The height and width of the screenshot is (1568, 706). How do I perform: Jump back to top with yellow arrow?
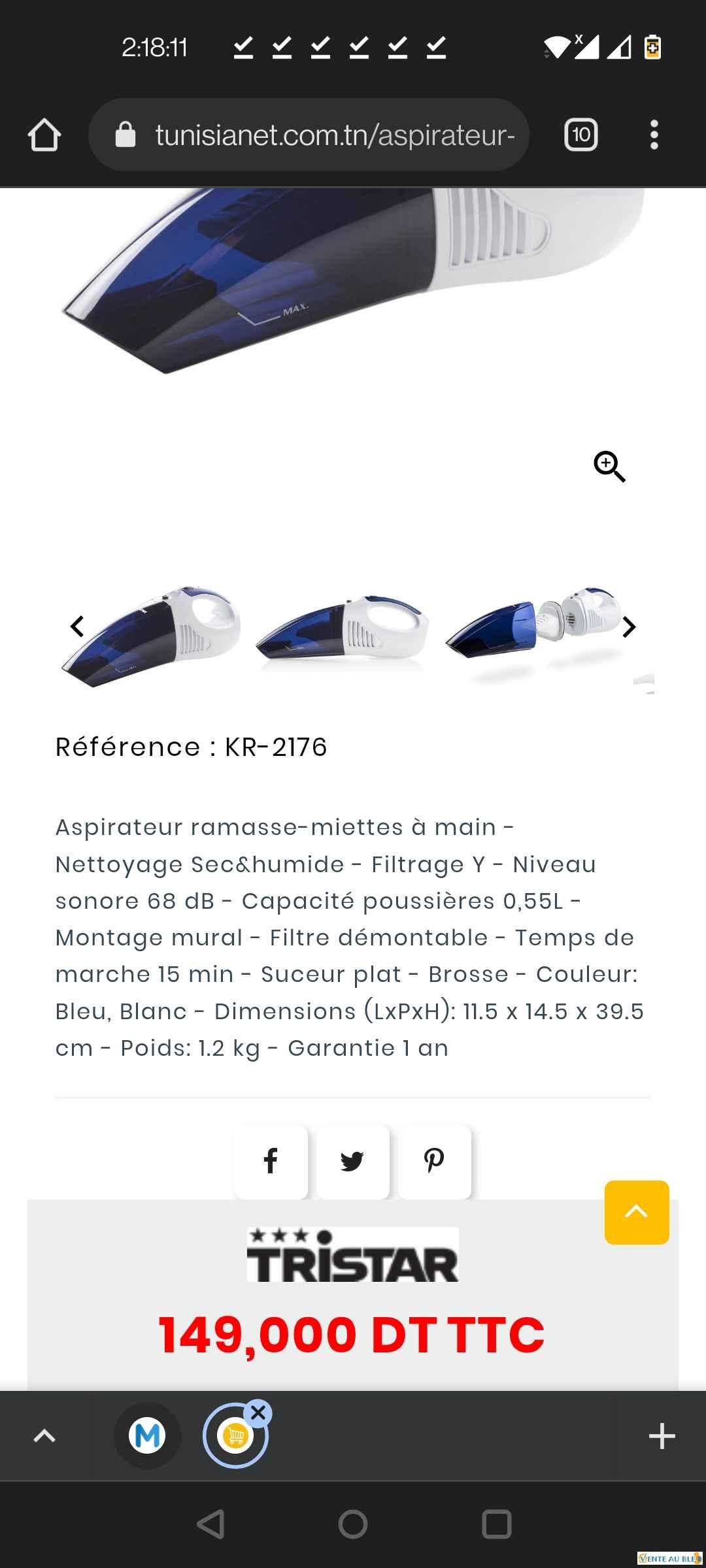pos(636,1212)
